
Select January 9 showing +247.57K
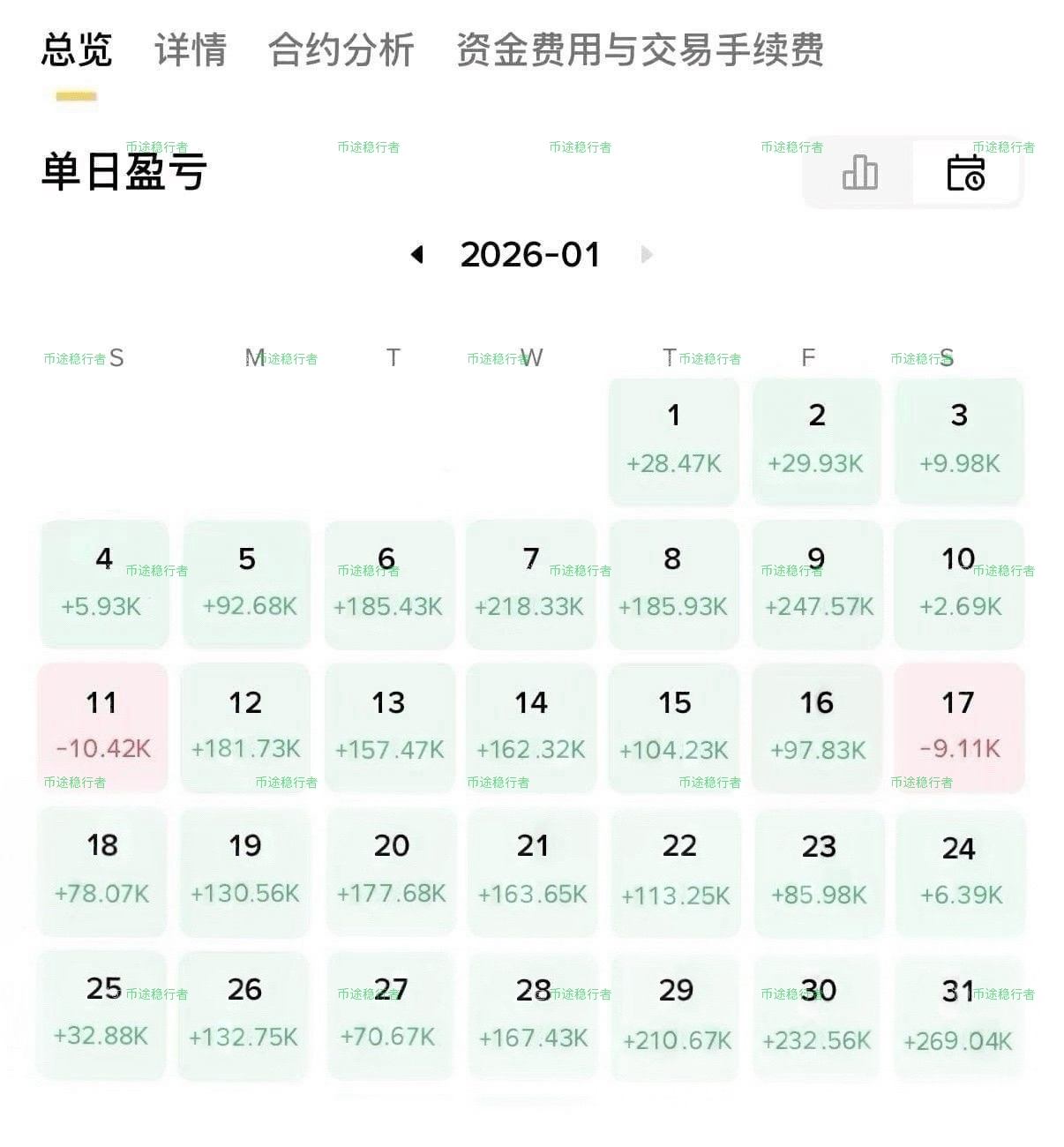coord(816,582)
